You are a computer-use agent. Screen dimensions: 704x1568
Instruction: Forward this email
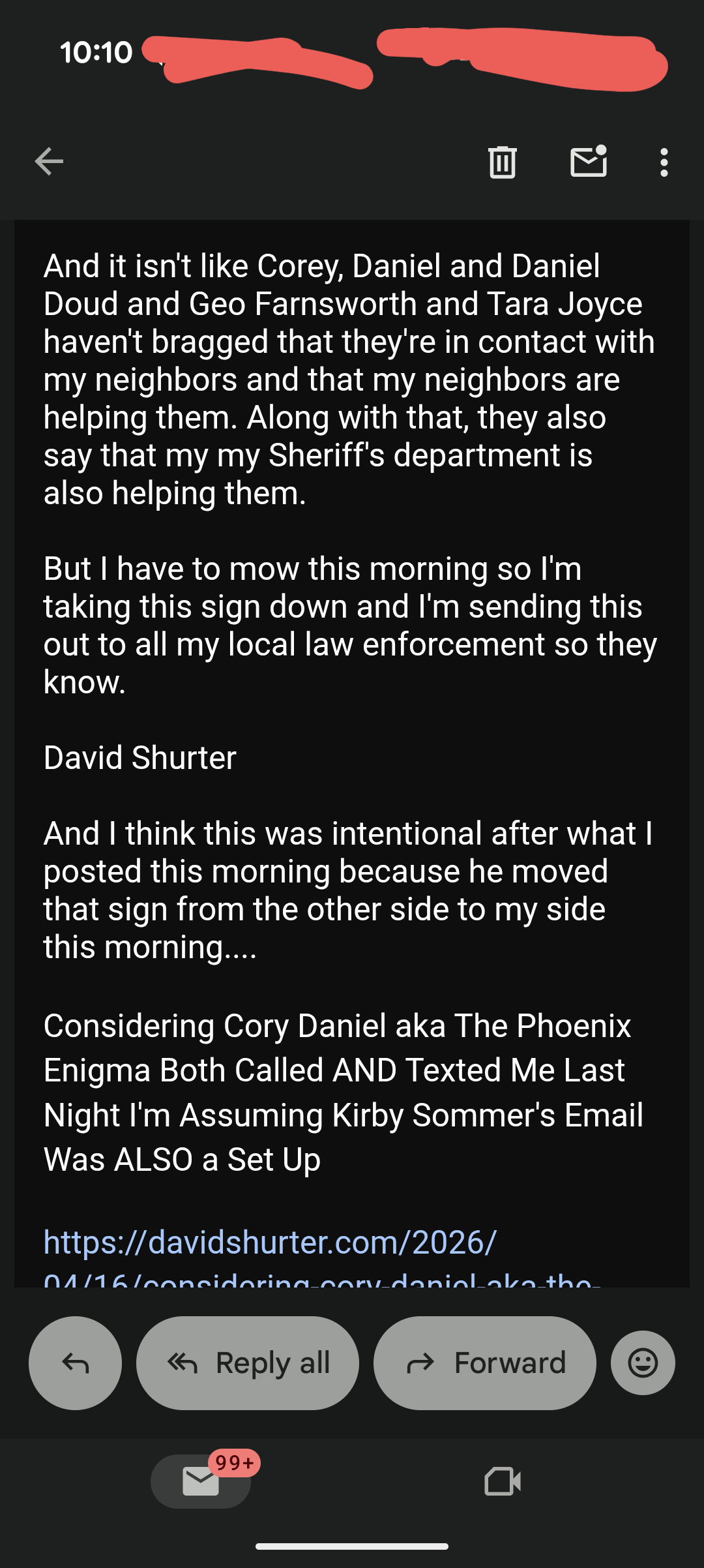[484, 1363]
